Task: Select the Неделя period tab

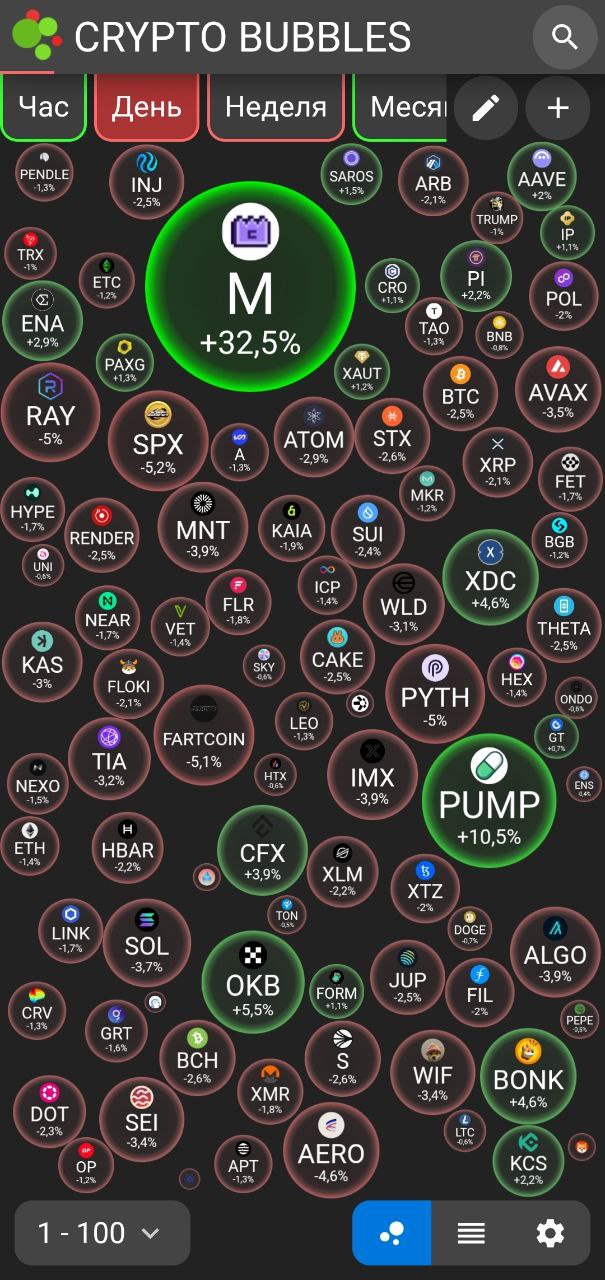Action: pyautogui.click(x=275, y=106)
